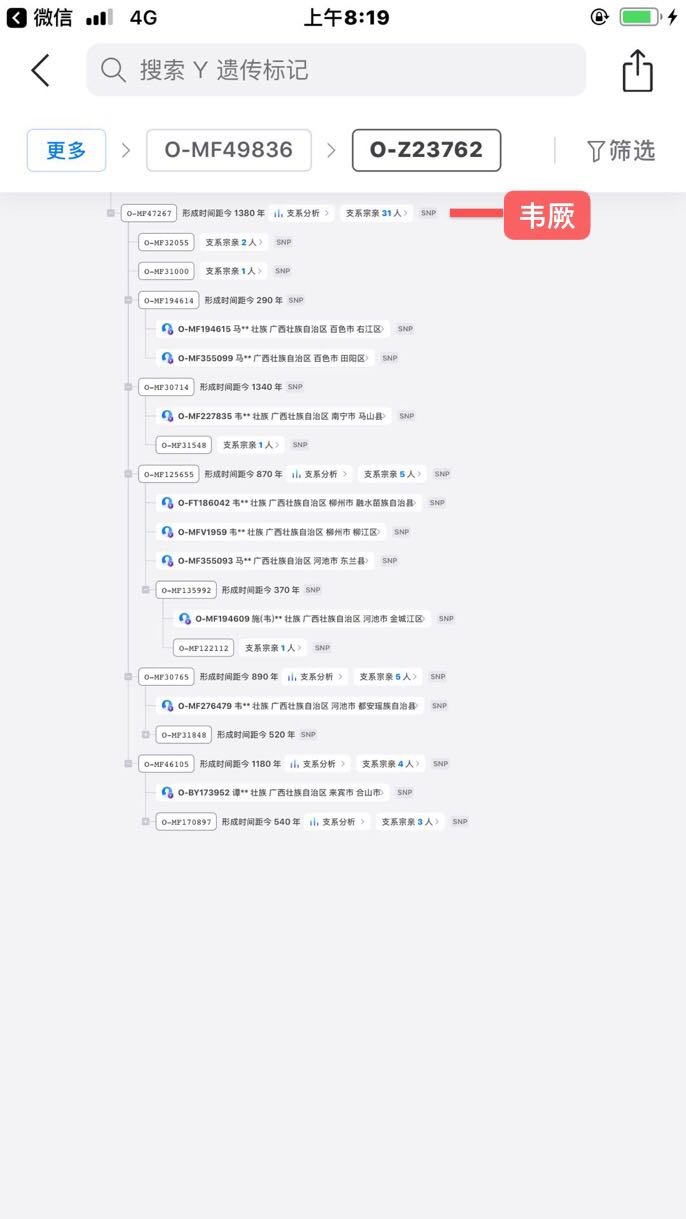Jump to the O-MF49836 breadcrumb
686x1219 pixels.
pos(229,150)
